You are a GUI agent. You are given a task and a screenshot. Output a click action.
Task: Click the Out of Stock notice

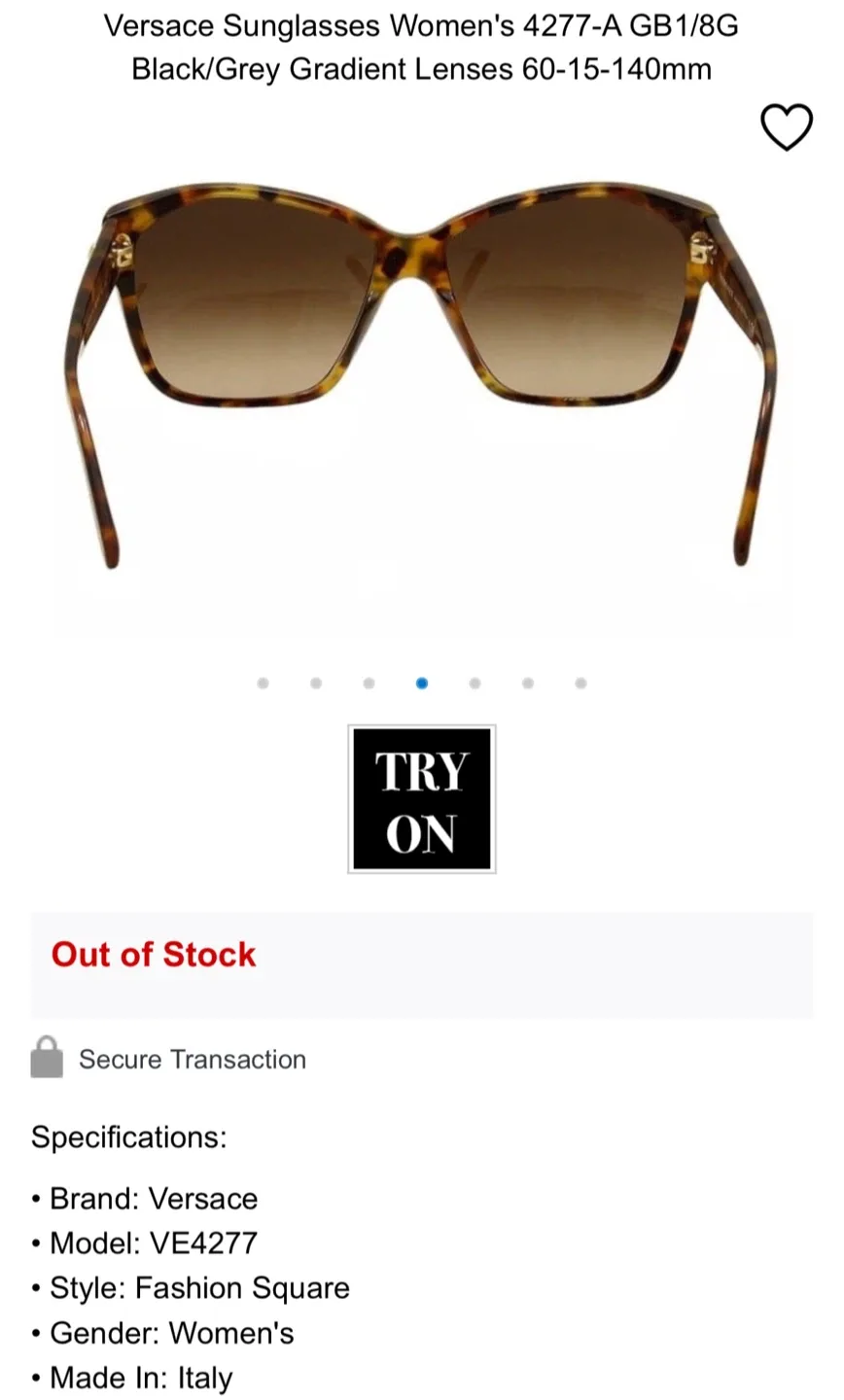pyautogui.click(x=153, y=955)
